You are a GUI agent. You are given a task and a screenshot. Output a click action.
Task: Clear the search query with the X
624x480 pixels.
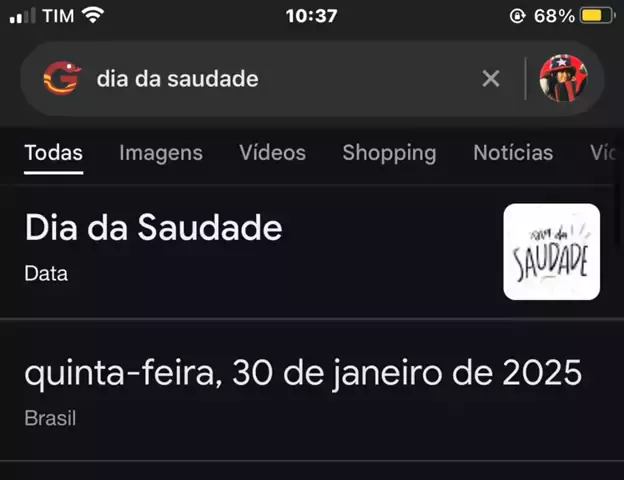[x=490, y=78]
